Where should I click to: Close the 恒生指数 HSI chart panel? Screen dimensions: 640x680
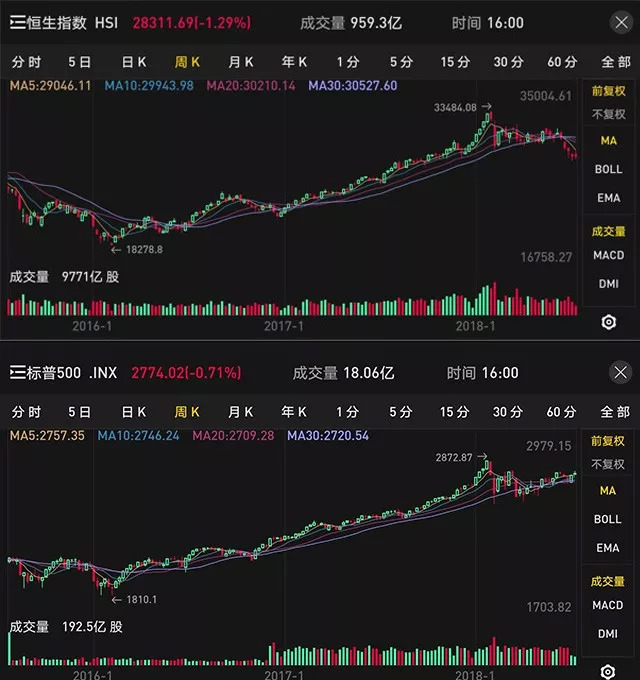coord(621,23)
